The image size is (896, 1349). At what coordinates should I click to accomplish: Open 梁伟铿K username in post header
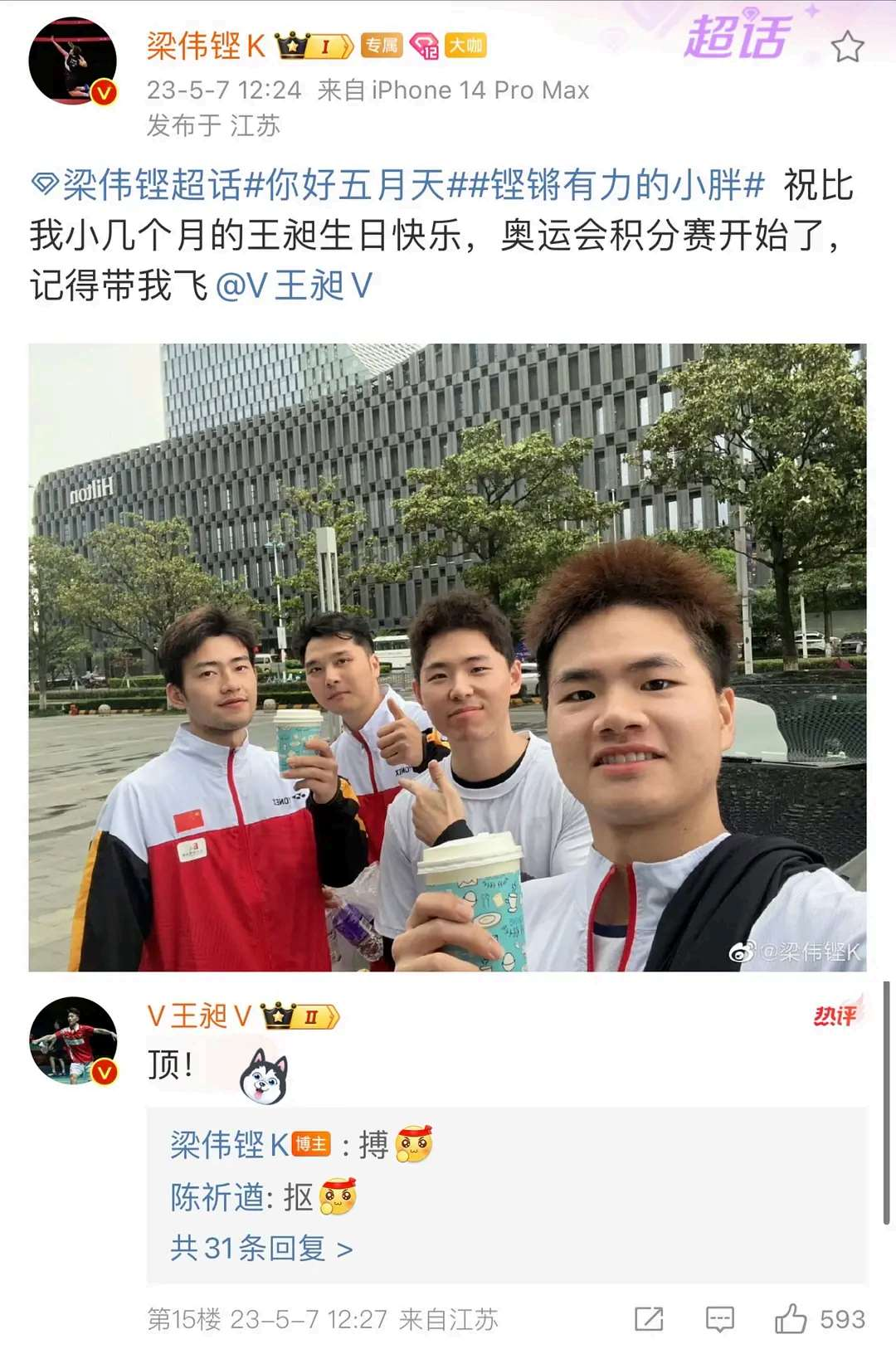coord(206,46)
